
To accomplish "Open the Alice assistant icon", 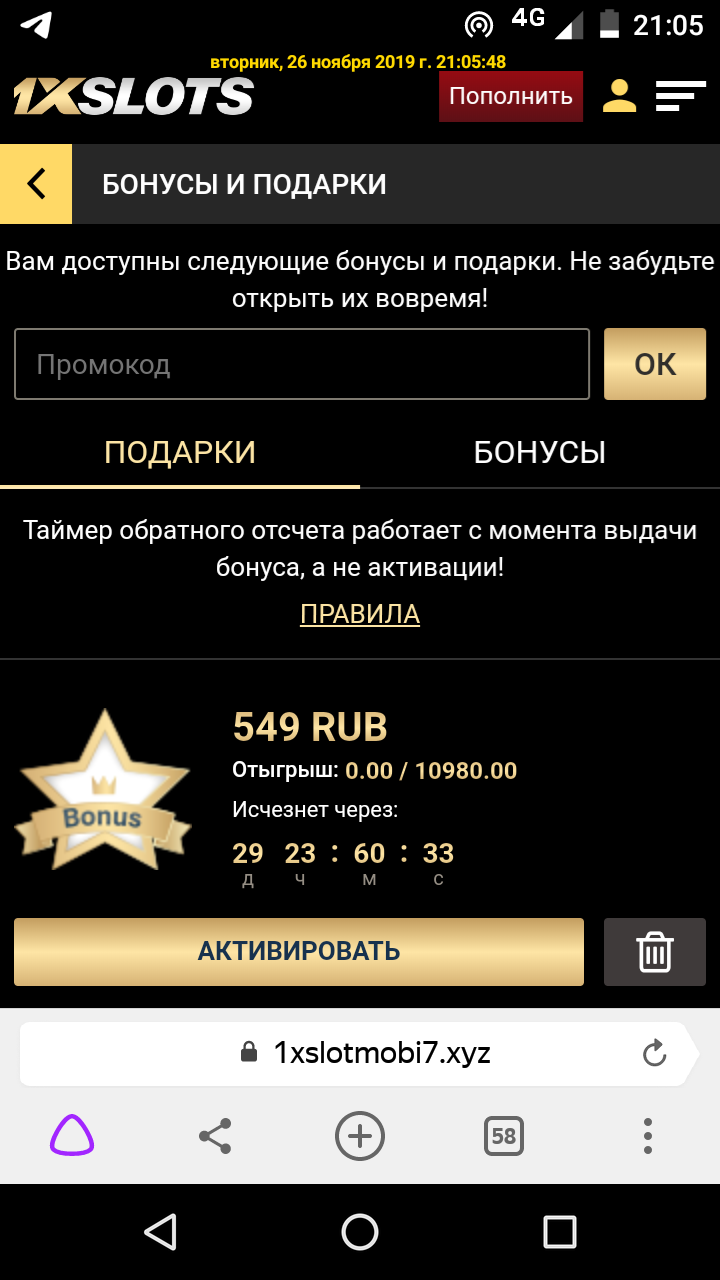I will tap(72, 1136).
